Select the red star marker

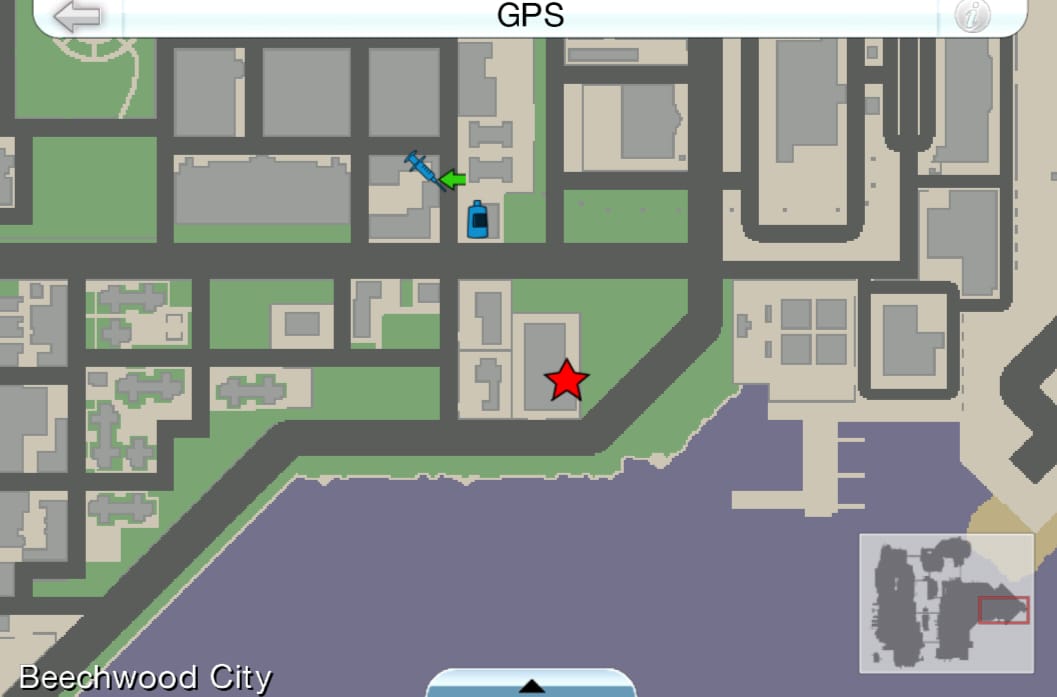coord(566,380)
